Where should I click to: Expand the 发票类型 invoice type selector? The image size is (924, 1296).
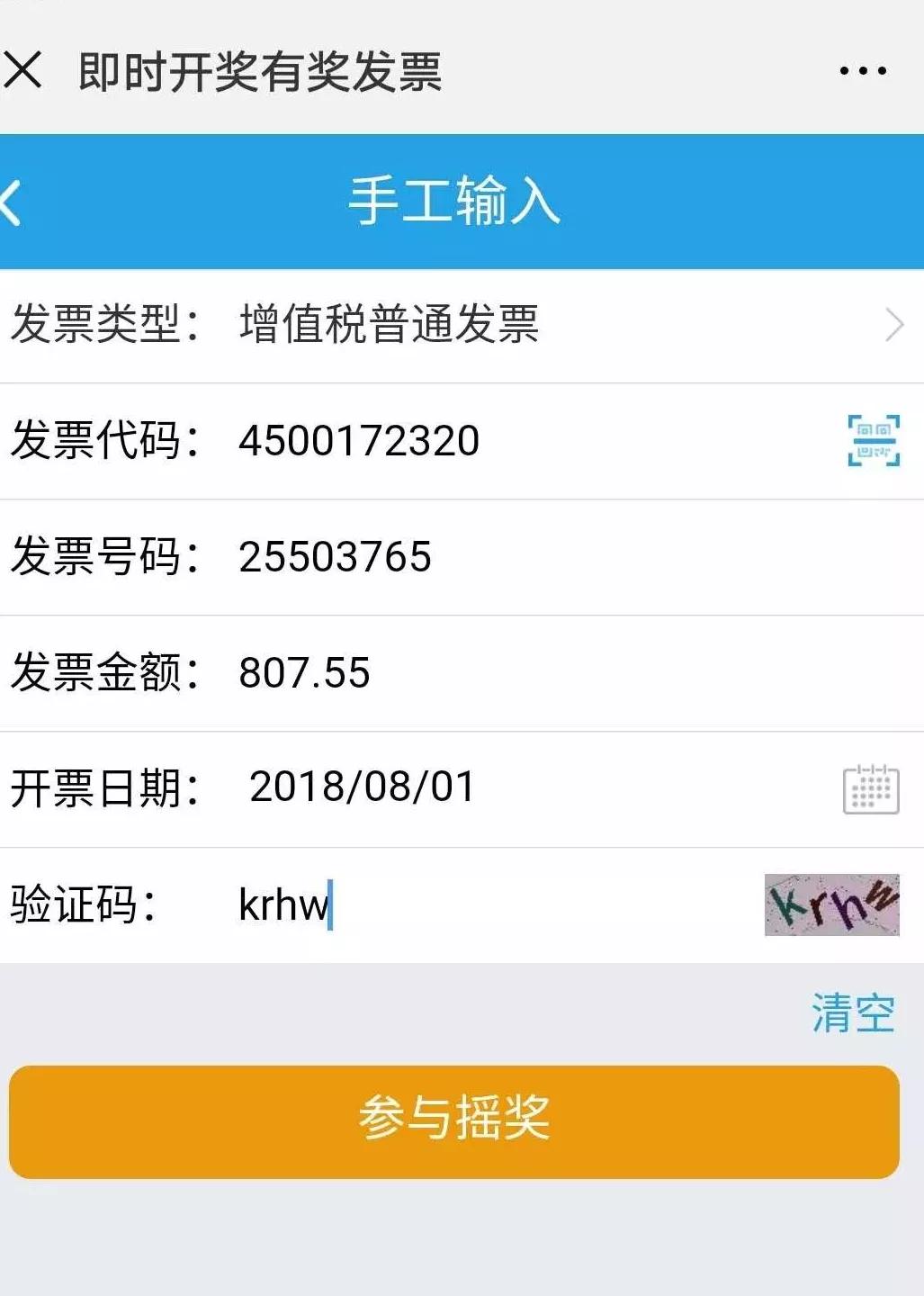450,326
